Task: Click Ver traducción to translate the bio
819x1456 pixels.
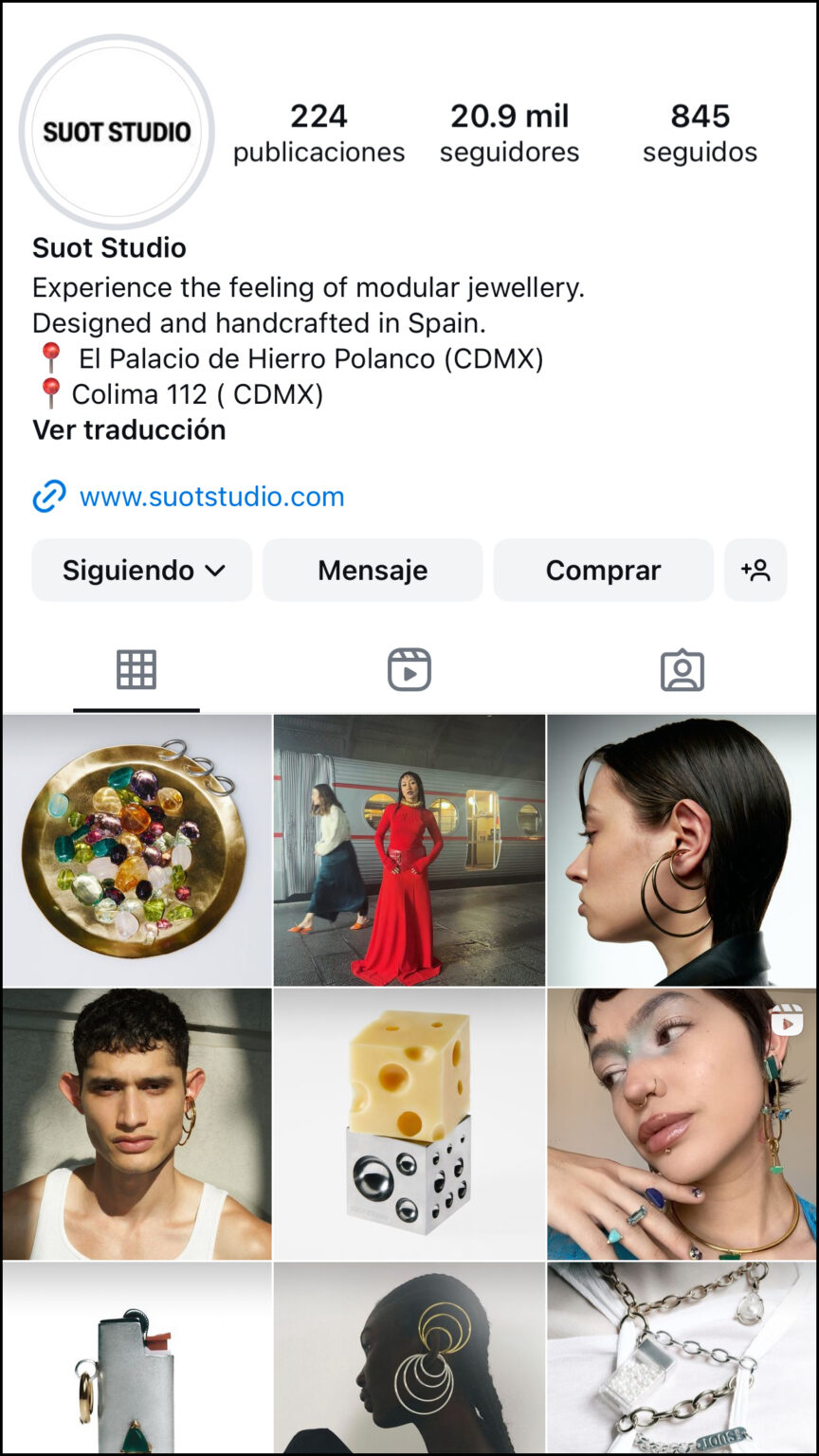Action: click(x=128, y=429)
